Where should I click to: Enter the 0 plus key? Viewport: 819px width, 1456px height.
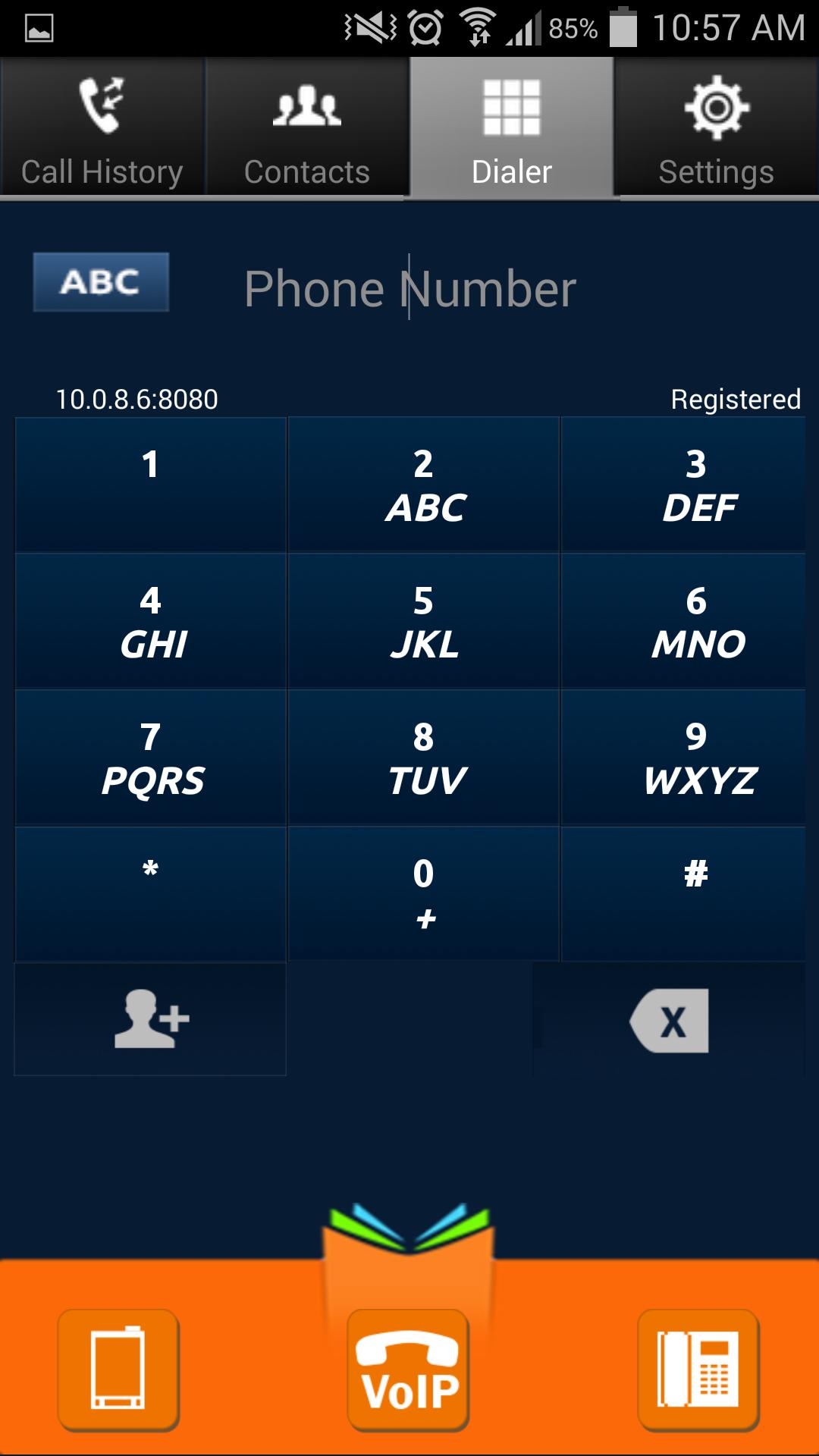(x=423, y=894)
